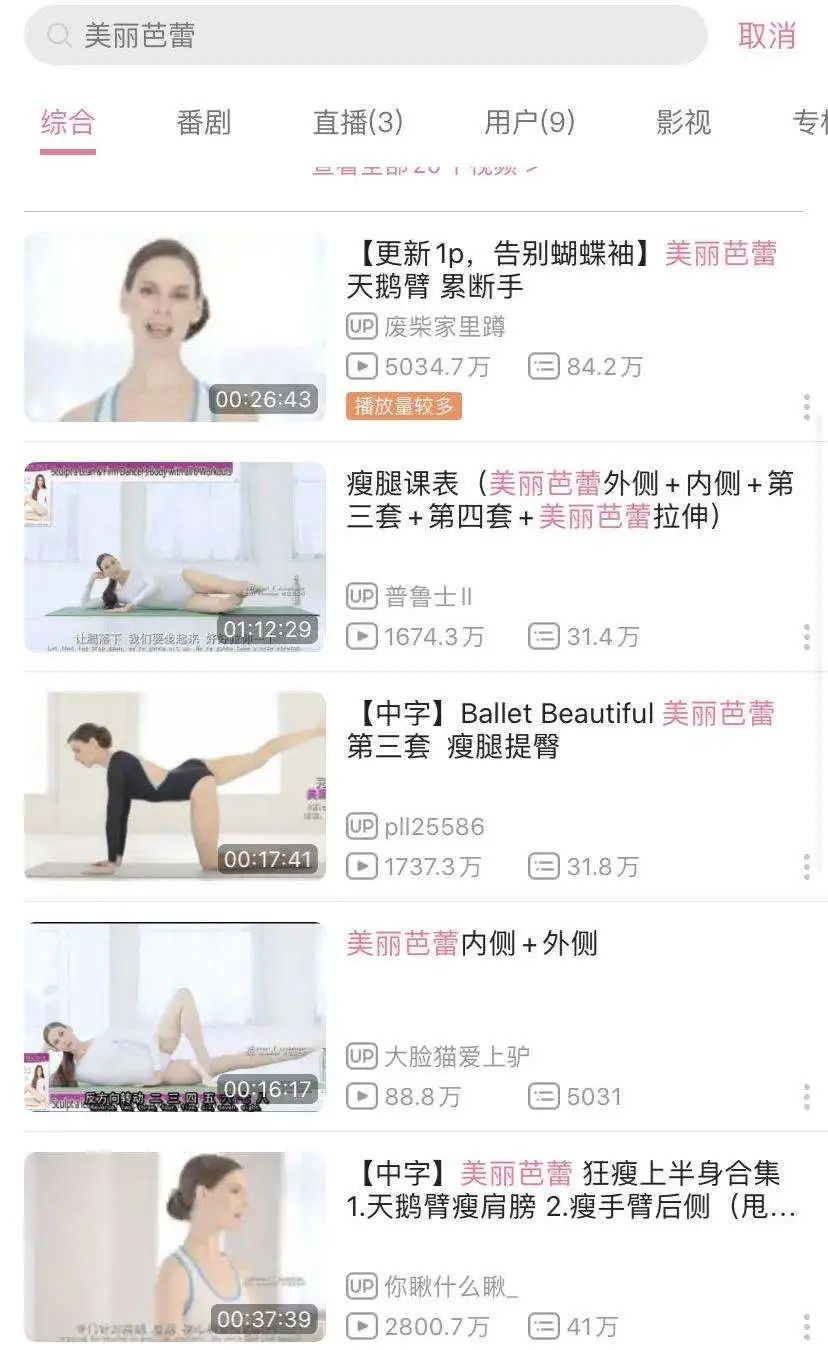
Task: Click the play-count icon showing 1737.3万
Action: tap(362, 866)
